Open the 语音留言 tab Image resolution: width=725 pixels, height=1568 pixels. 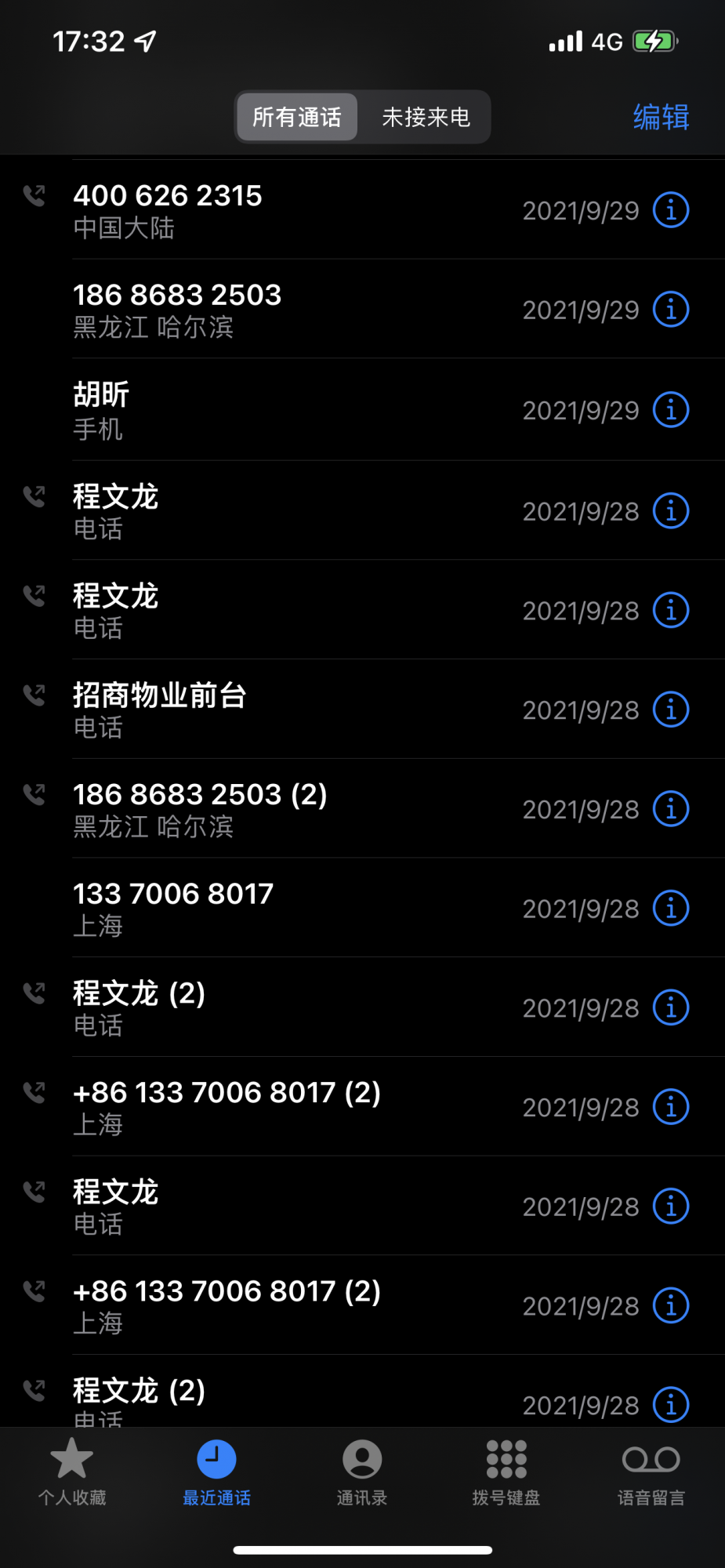coord(651,1472)
